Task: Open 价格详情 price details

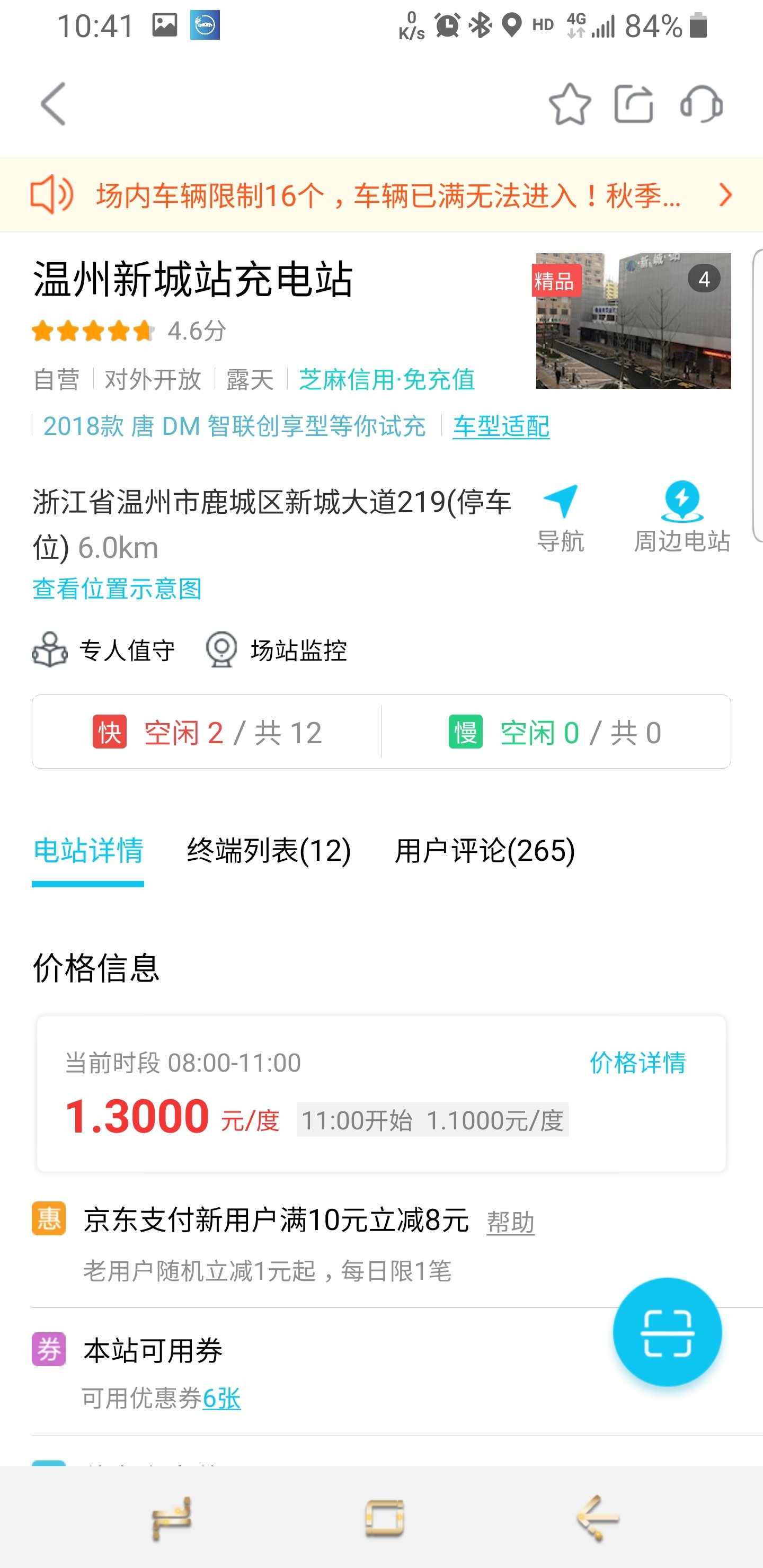Action: click(637, 1063)
